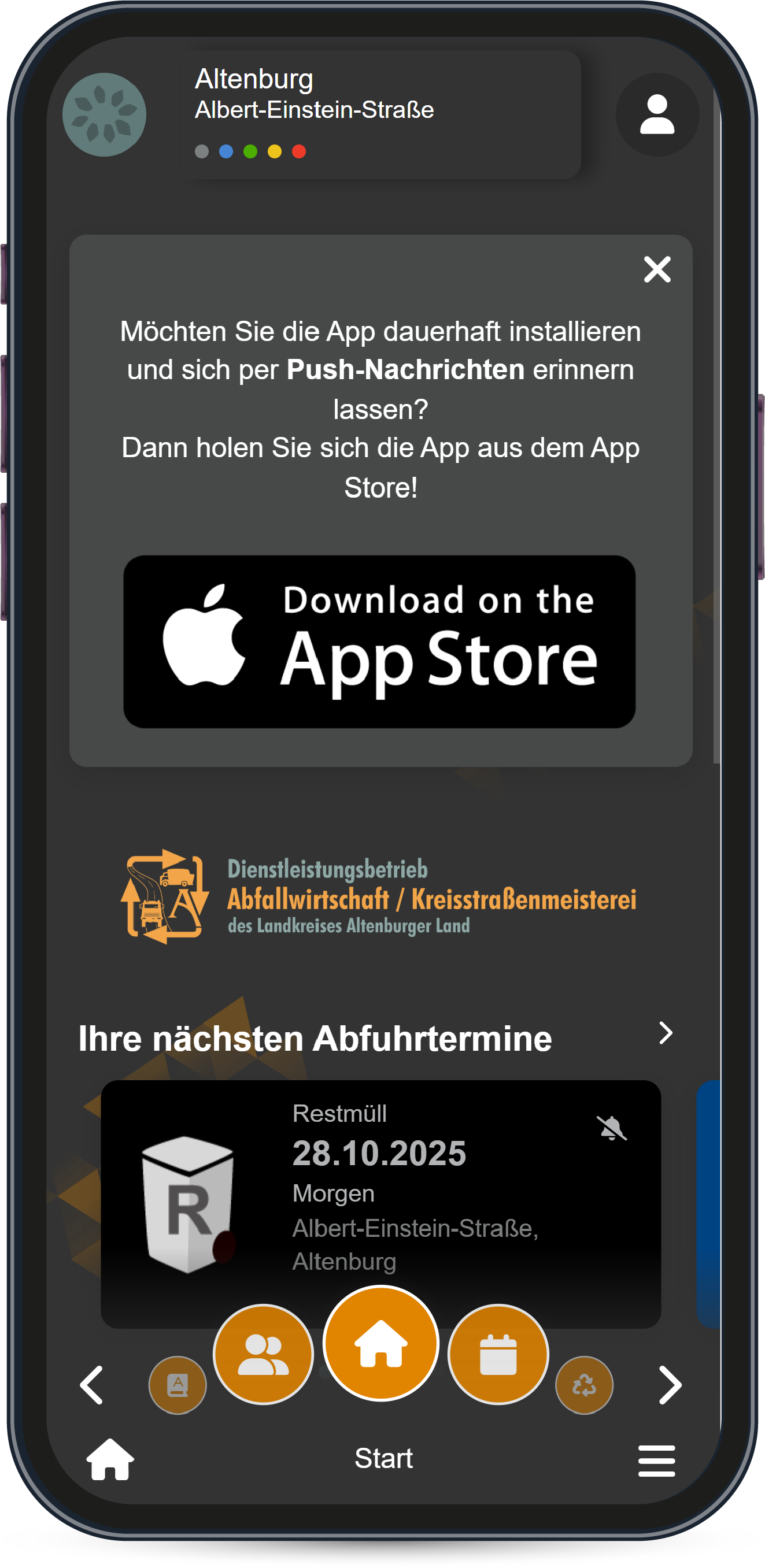Image resolution: width=765 pixels, height=1568 pixels.
Task: Move carousel left with the arrow
Action: coord(92,1385)
